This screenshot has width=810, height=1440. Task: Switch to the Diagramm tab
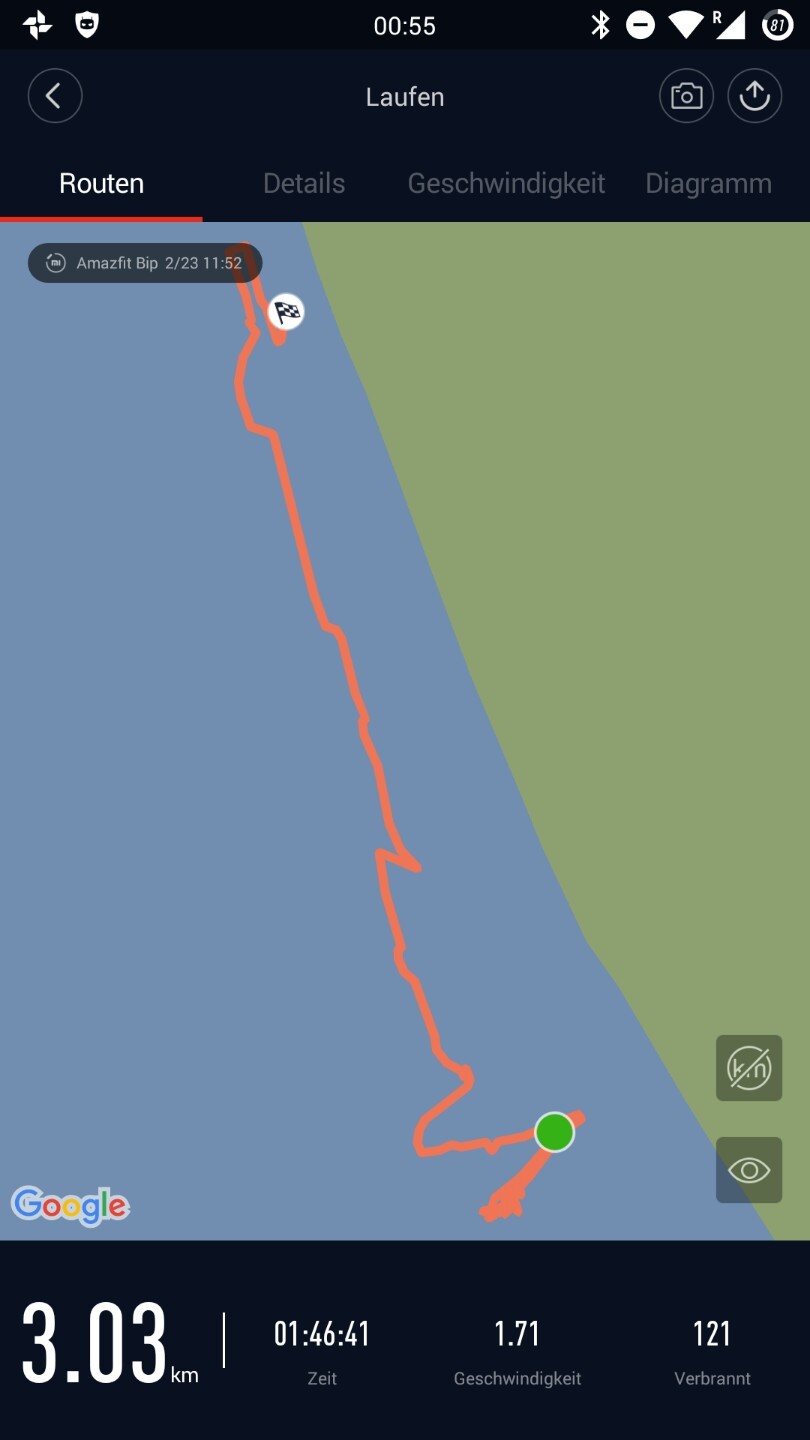(708, 184)
